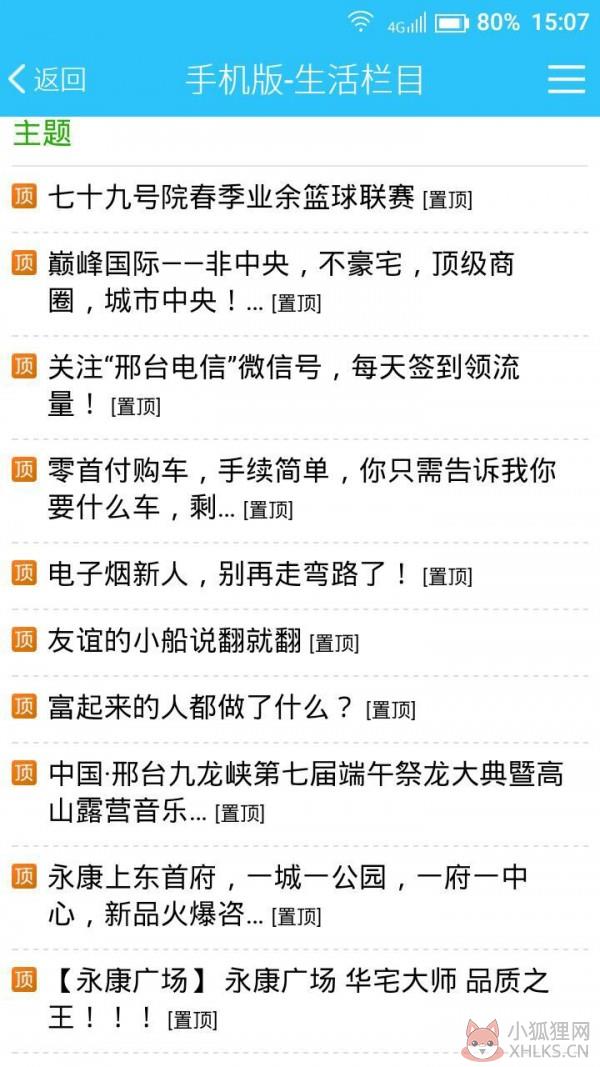Tap the 返回 back button
Screen dimensions: 600x1067
click(47, 80)
